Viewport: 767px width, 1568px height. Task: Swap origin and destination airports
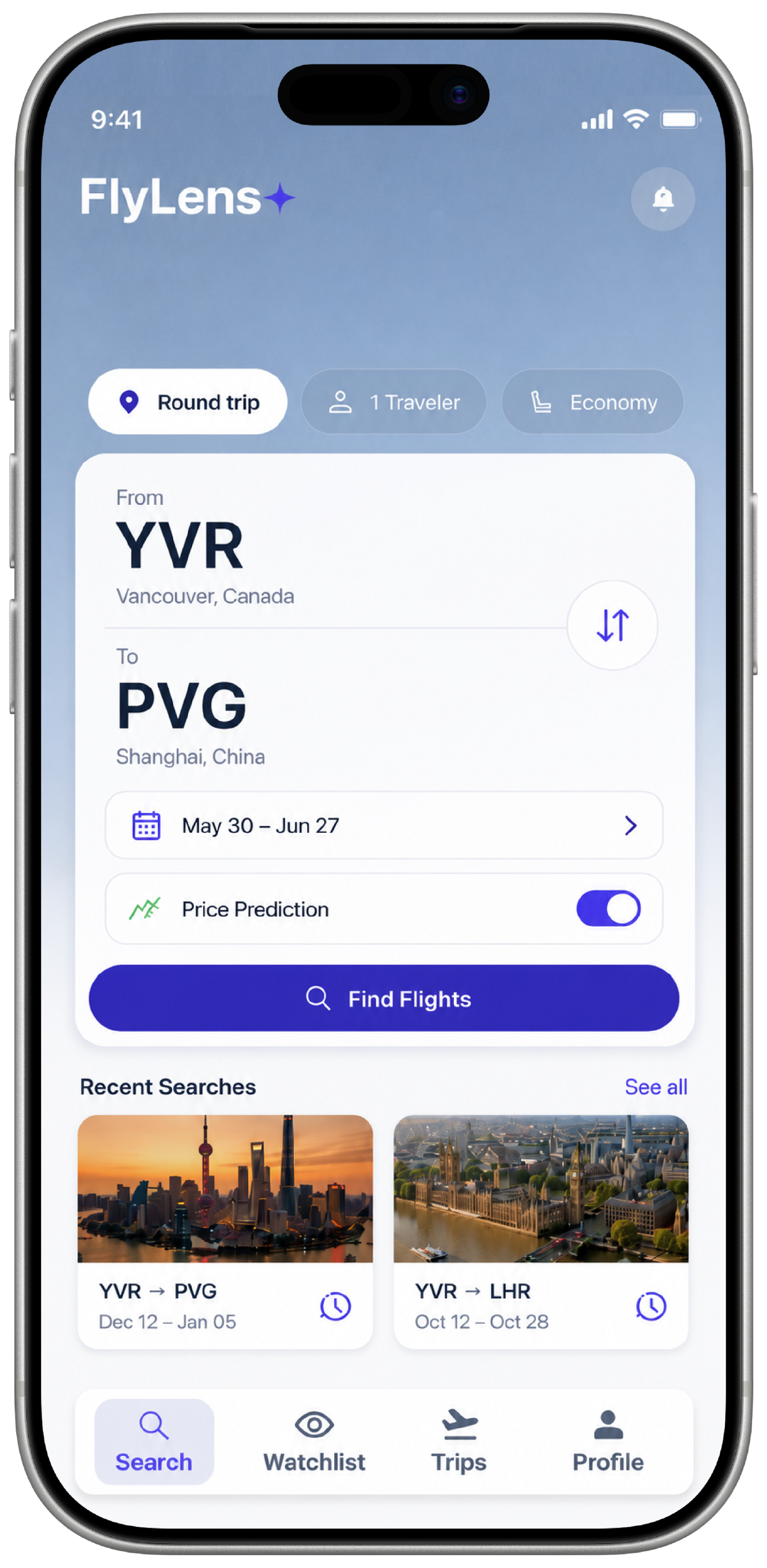[612, 625]
